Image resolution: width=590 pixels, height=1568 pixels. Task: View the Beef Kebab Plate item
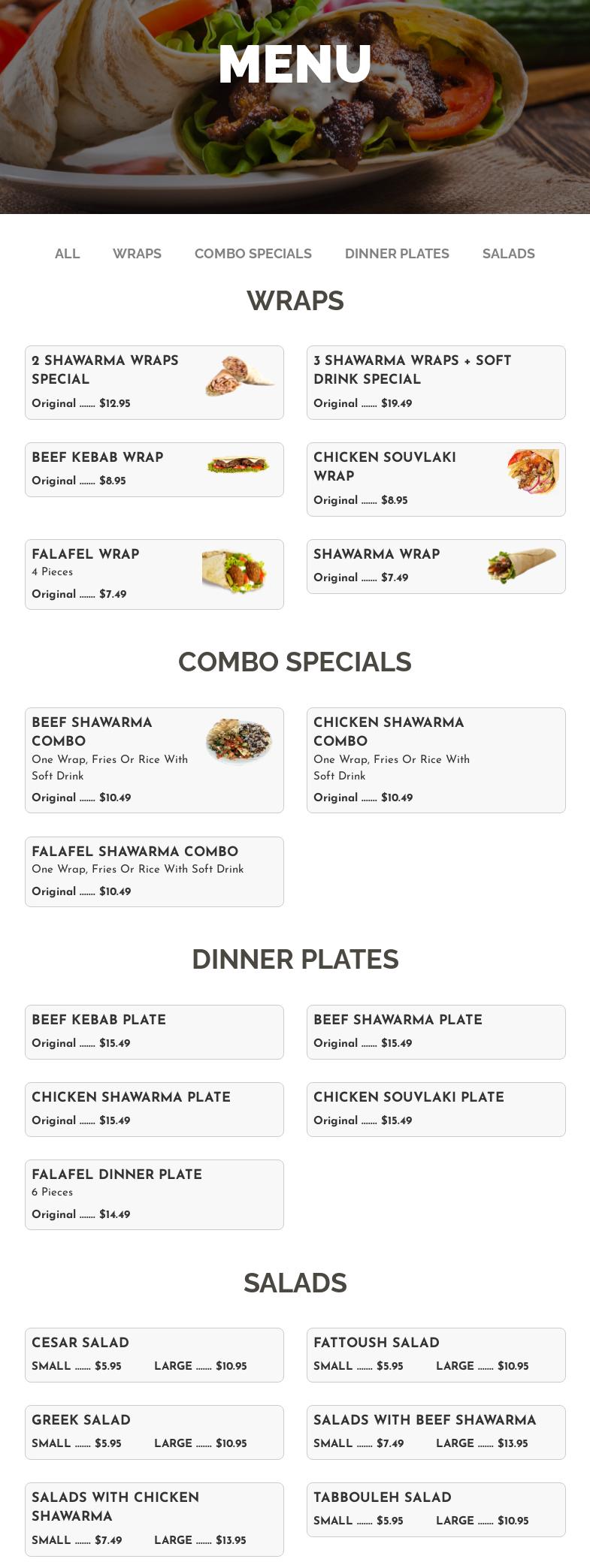(x=154, y=1032)
